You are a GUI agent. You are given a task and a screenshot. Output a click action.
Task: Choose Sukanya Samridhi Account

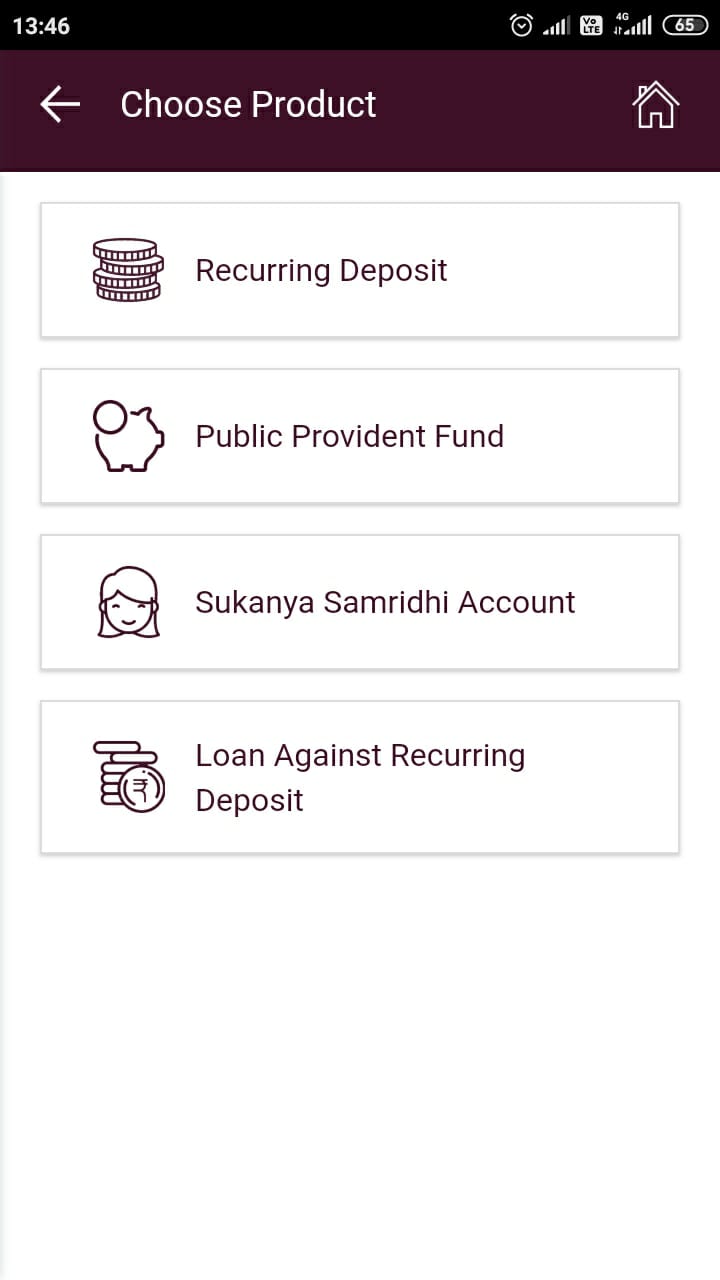tap(360, 602)
